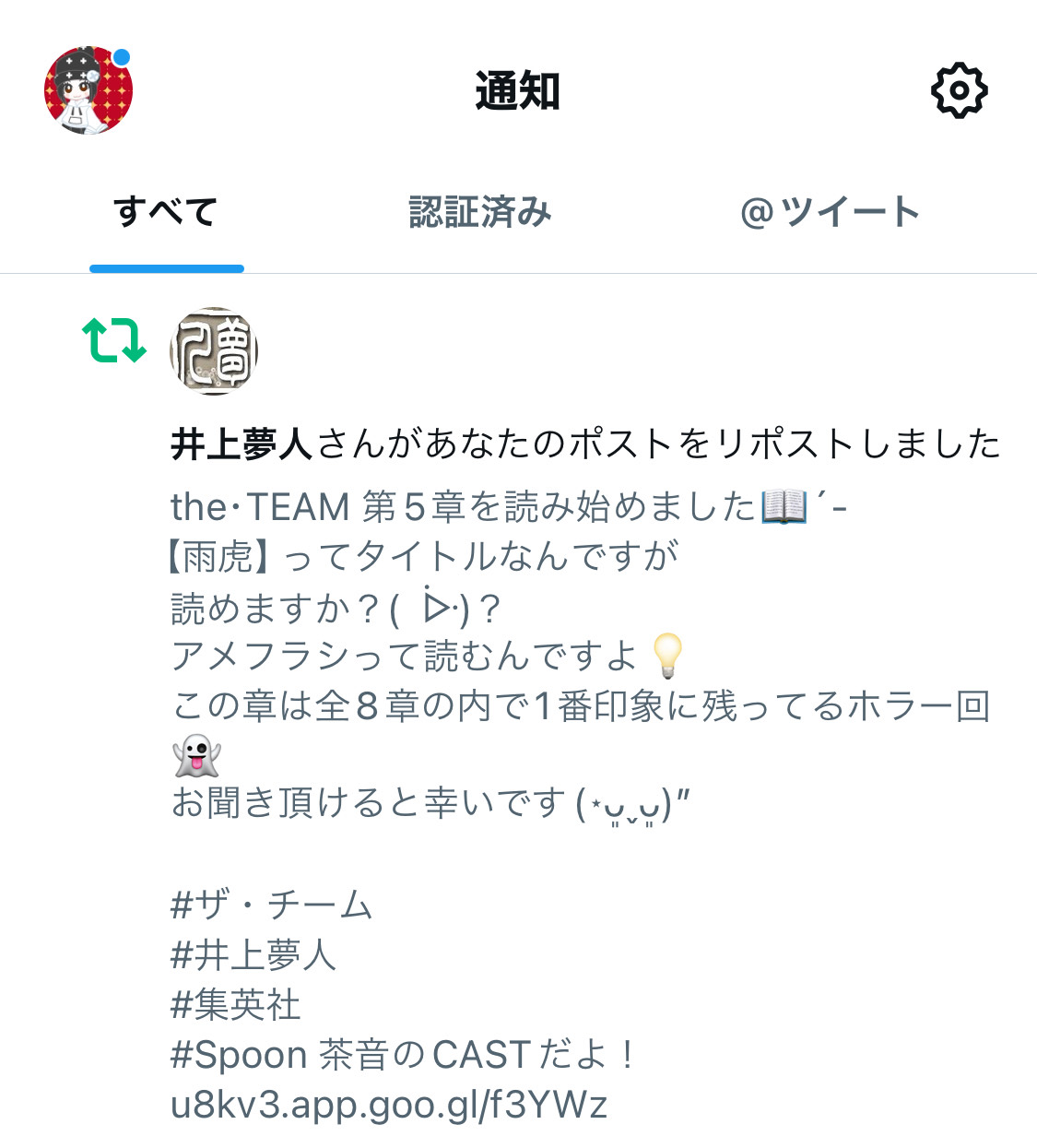Switch to the すべて tab
Viewport: 1037px width, 1148px height.
pyautogui.click(x=166, y=211)
